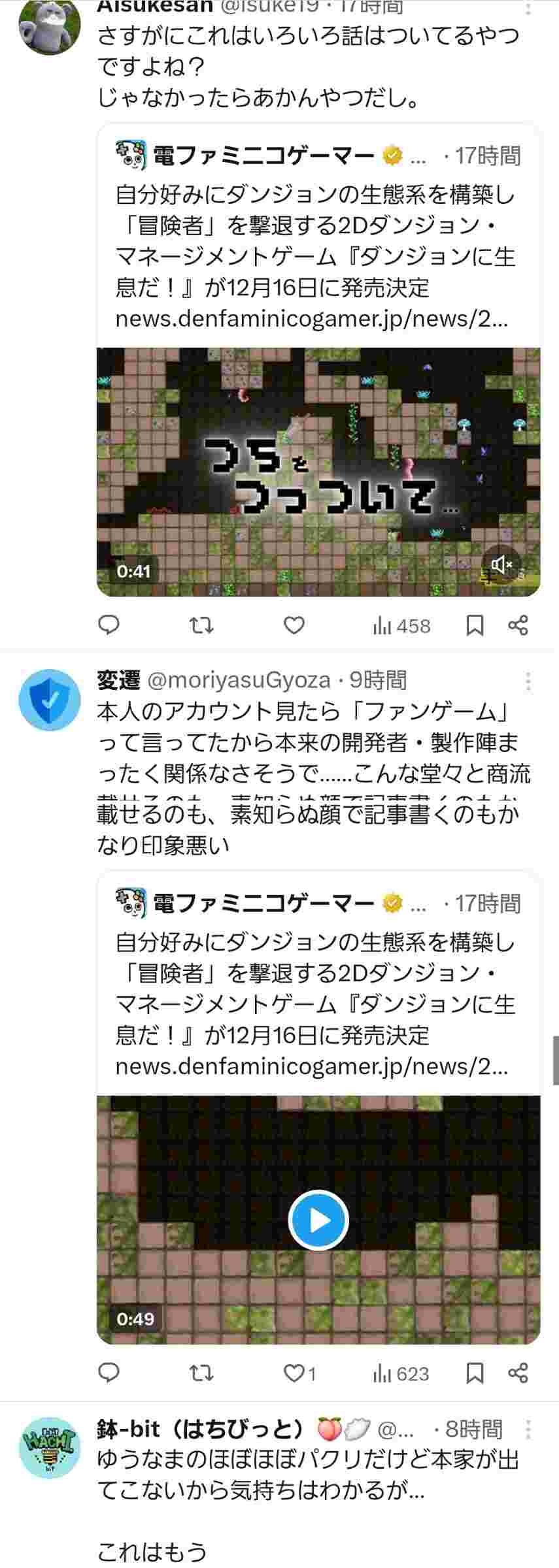Bookmark Aisukesan's post
Image resolution: width=559 pixels, height=1568 pixels.
pos(475,625)
